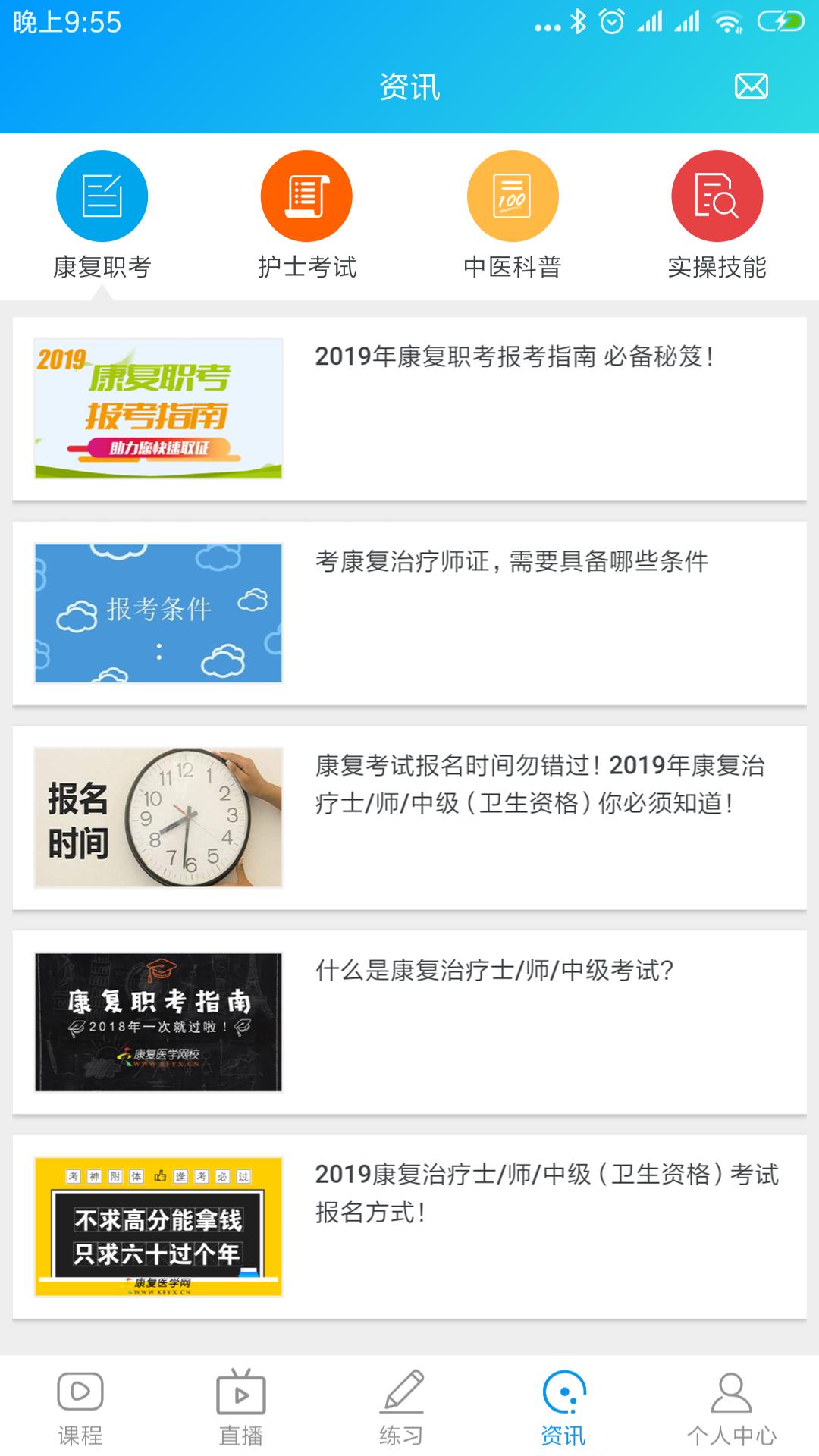Switch to the 直播 tab

(241, 1407)
